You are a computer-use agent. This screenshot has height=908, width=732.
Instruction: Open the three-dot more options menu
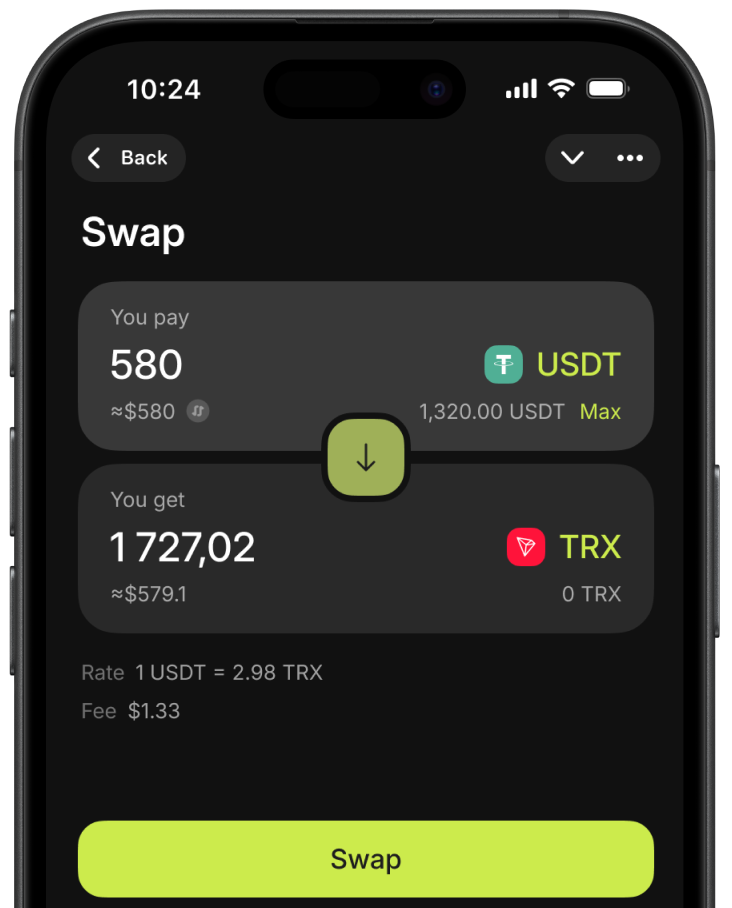[630, 158]
